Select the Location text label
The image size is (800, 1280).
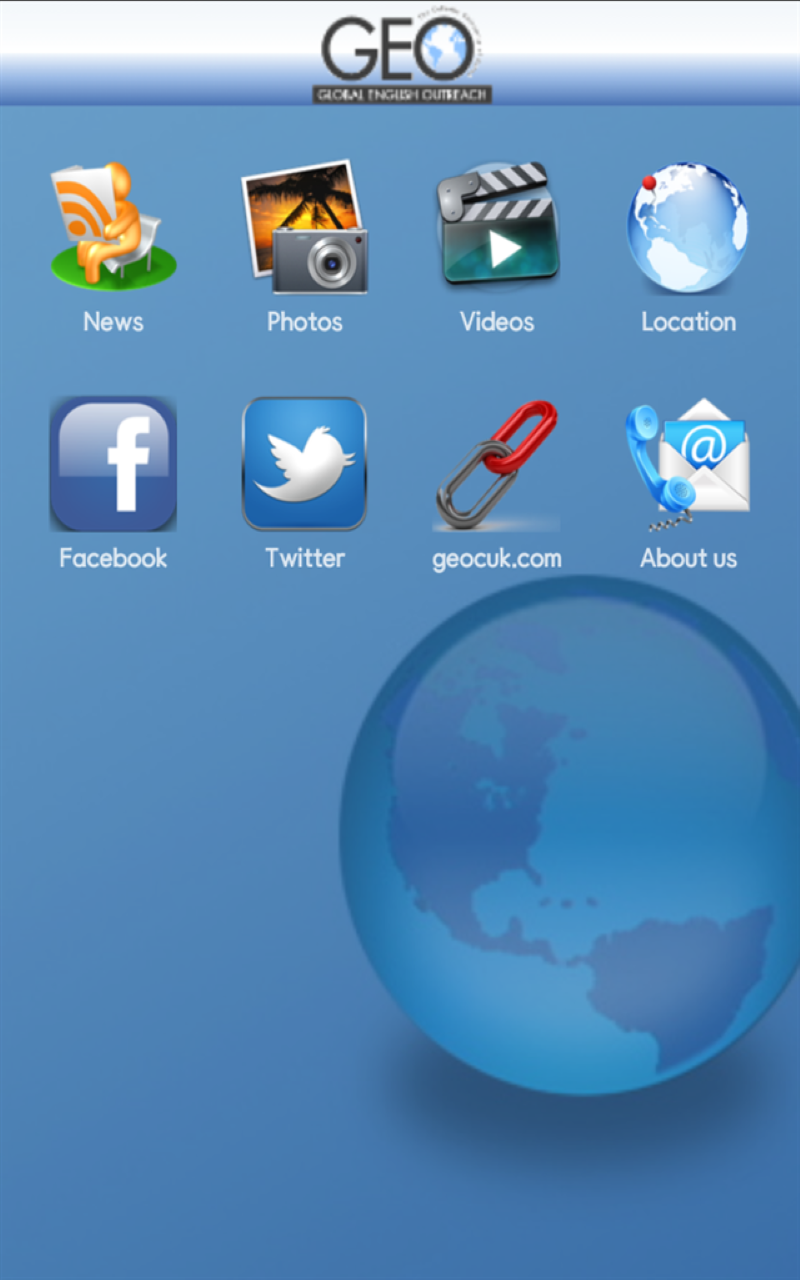(688, 321)
